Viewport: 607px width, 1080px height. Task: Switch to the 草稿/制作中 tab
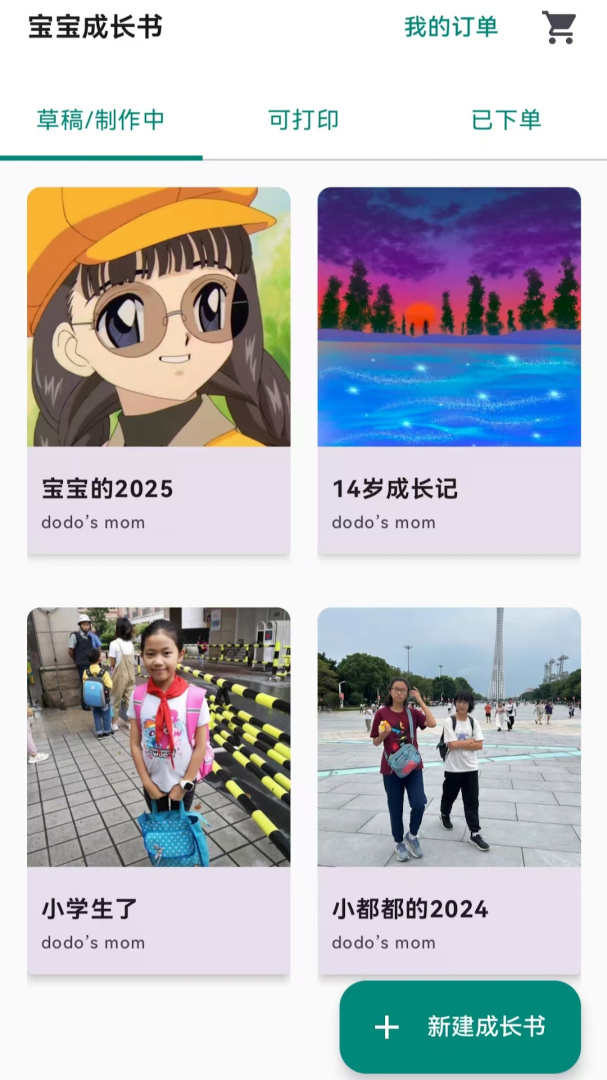pos(101,120)
